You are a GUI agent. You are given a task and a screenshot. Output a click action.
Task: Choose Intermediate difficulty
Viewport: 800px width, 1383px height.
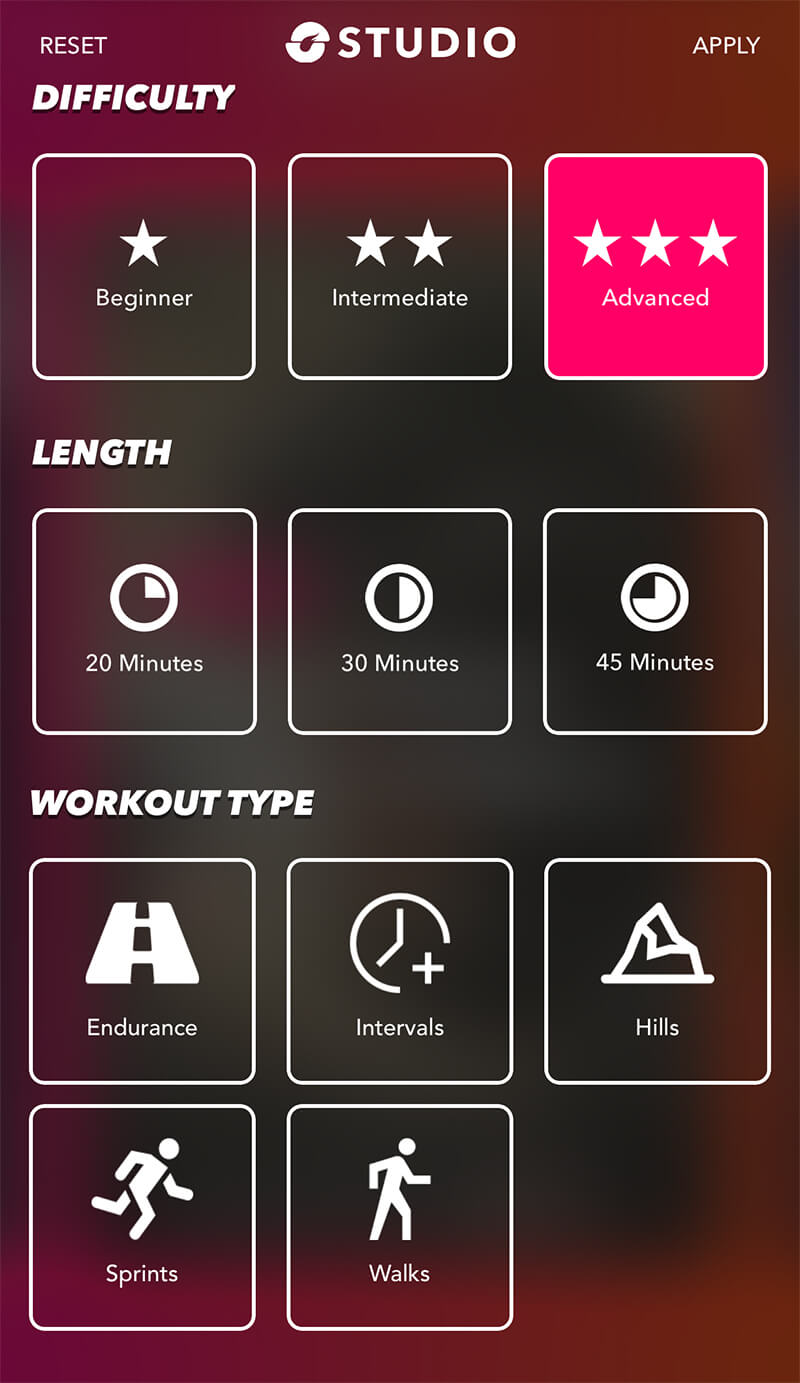point(400,267)
